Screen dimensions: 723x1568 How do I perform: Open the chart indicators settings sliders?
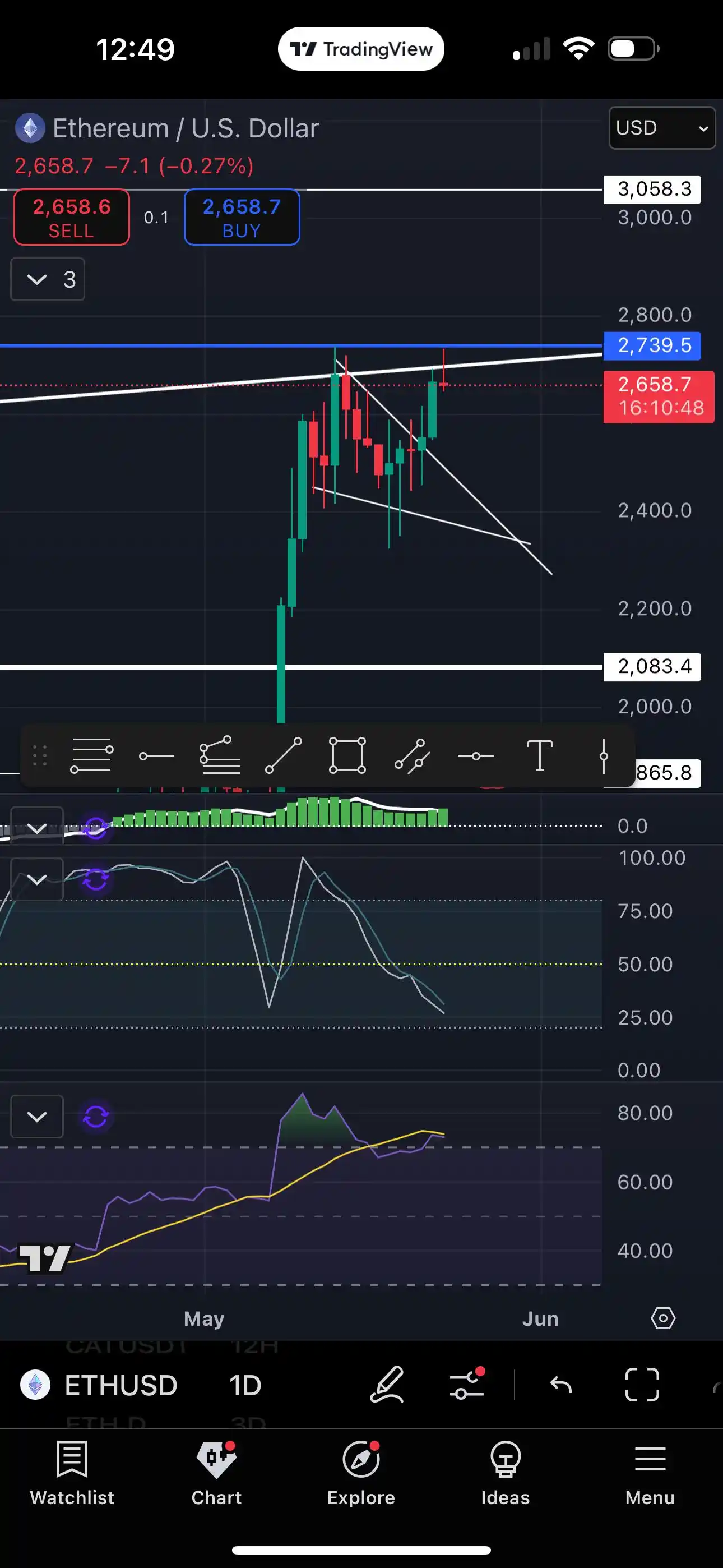click(x=467, y=1385)
